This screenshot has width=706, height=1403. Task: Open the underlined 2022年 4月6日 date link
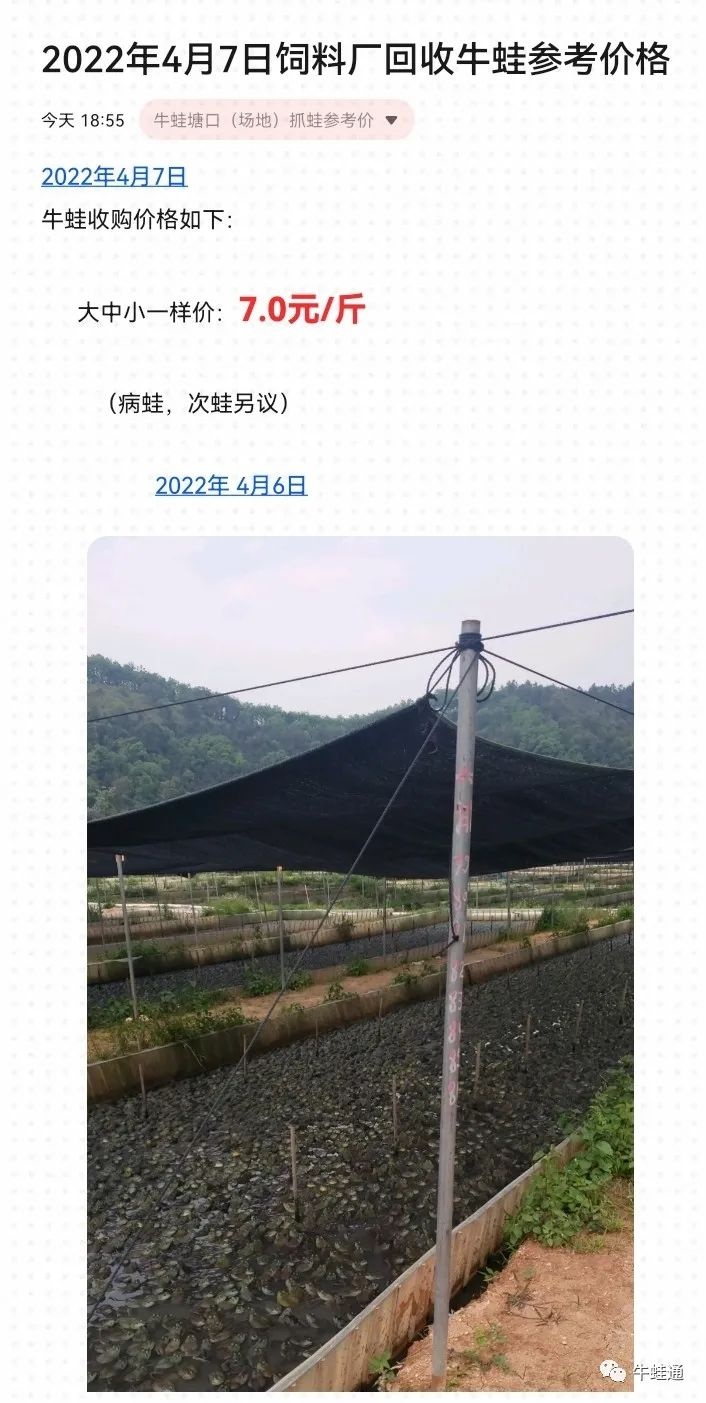tap(231, 486)
